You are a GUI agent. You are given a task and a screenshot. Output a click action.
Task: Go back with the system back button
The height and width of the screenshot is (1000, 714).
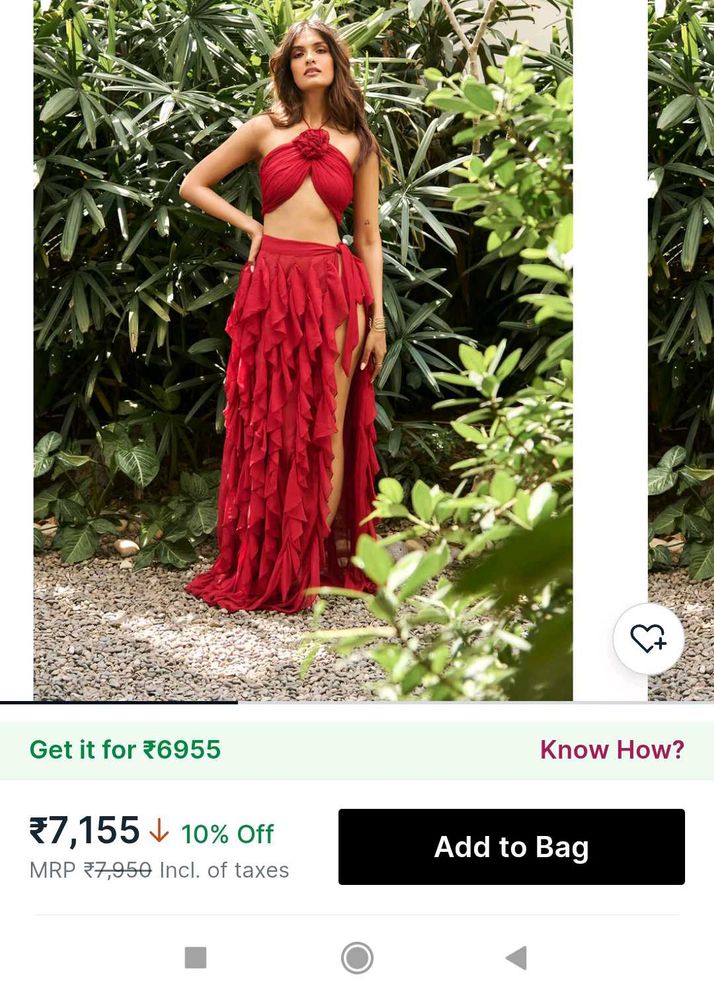(516, 958)
